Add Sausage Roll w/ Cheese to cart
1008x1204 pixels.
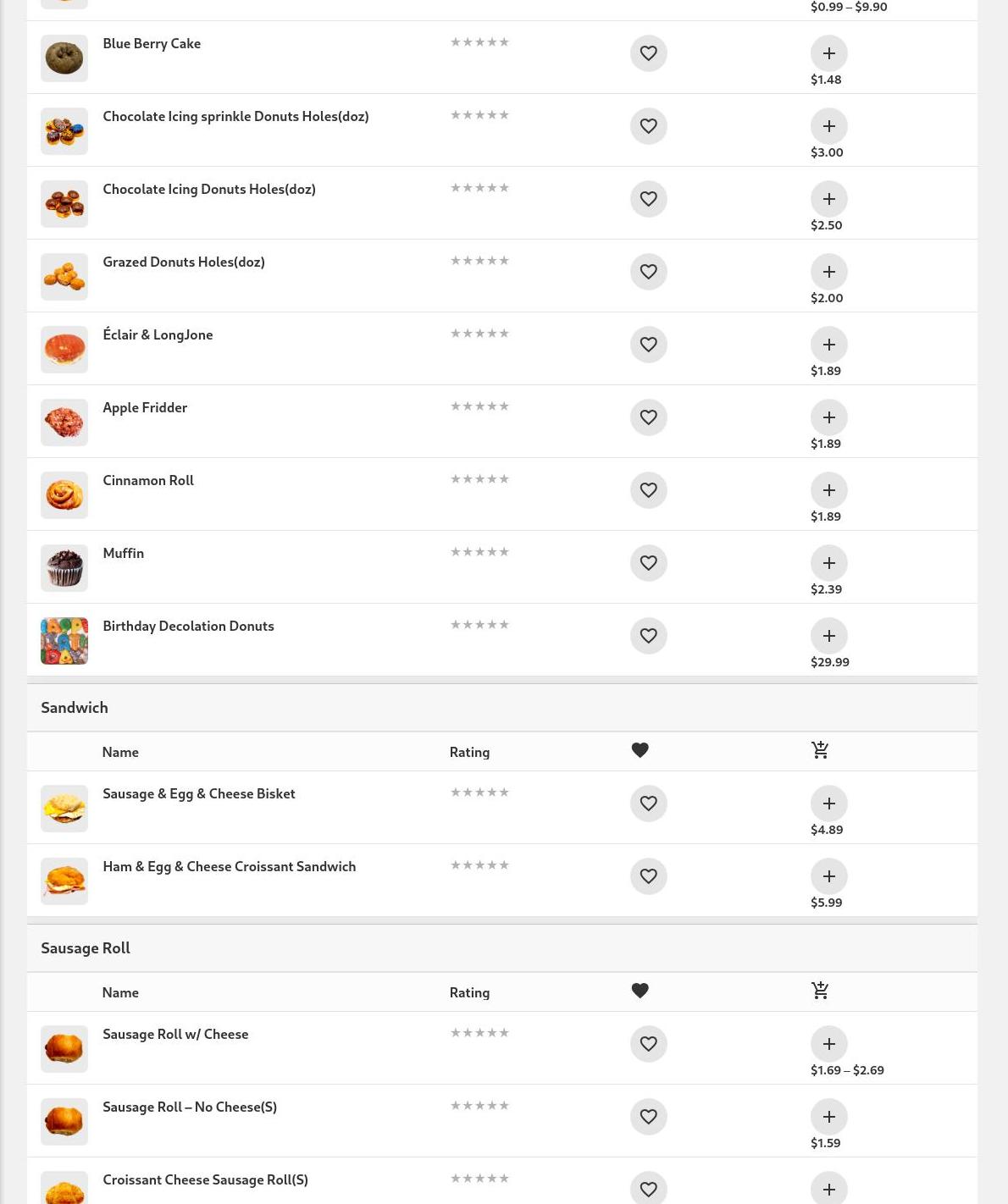[828, 1043]
